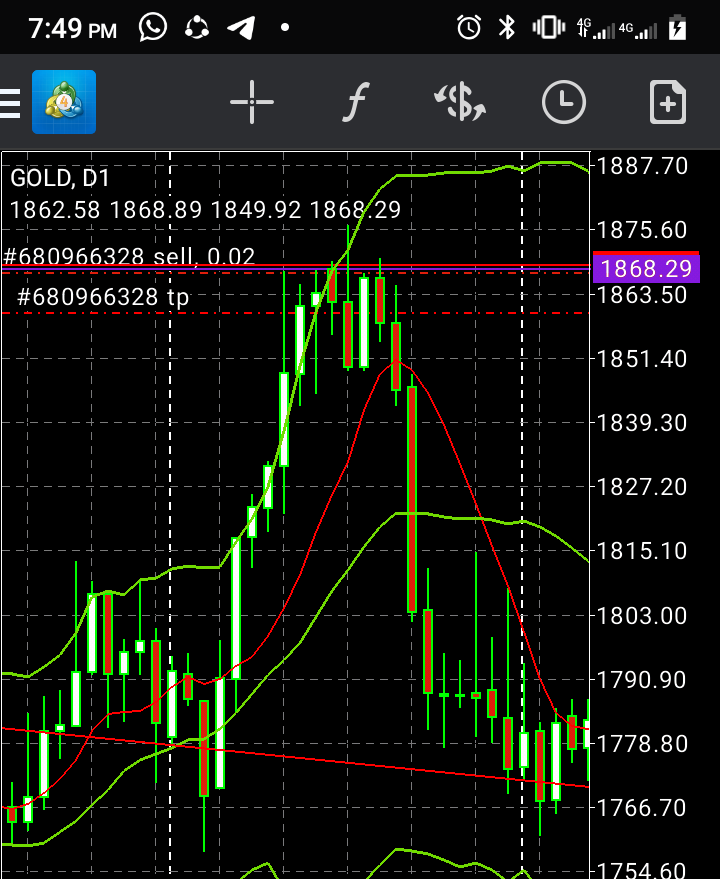Open the timeframe selector

[564, 102]
